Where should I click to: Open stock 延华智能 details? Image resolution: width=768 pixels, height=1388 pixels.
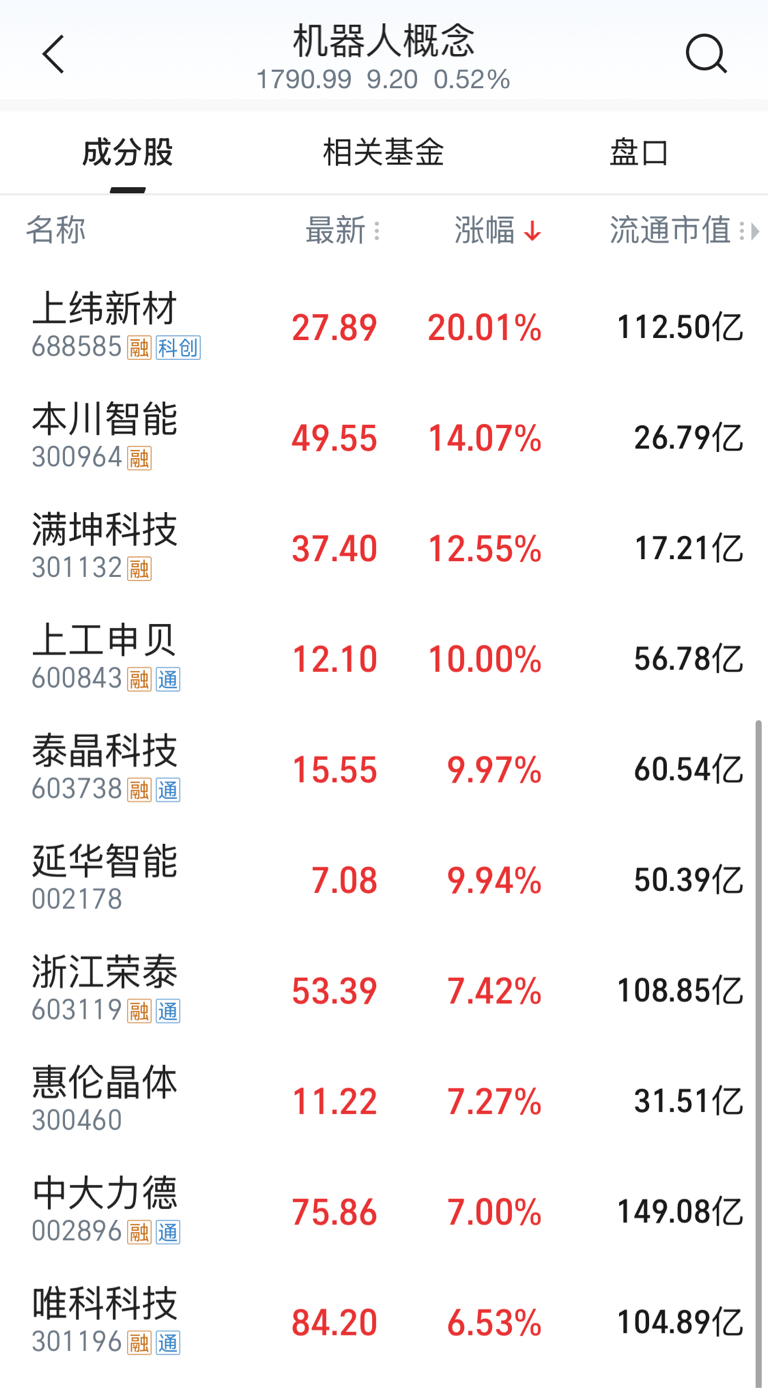[384, 880]
